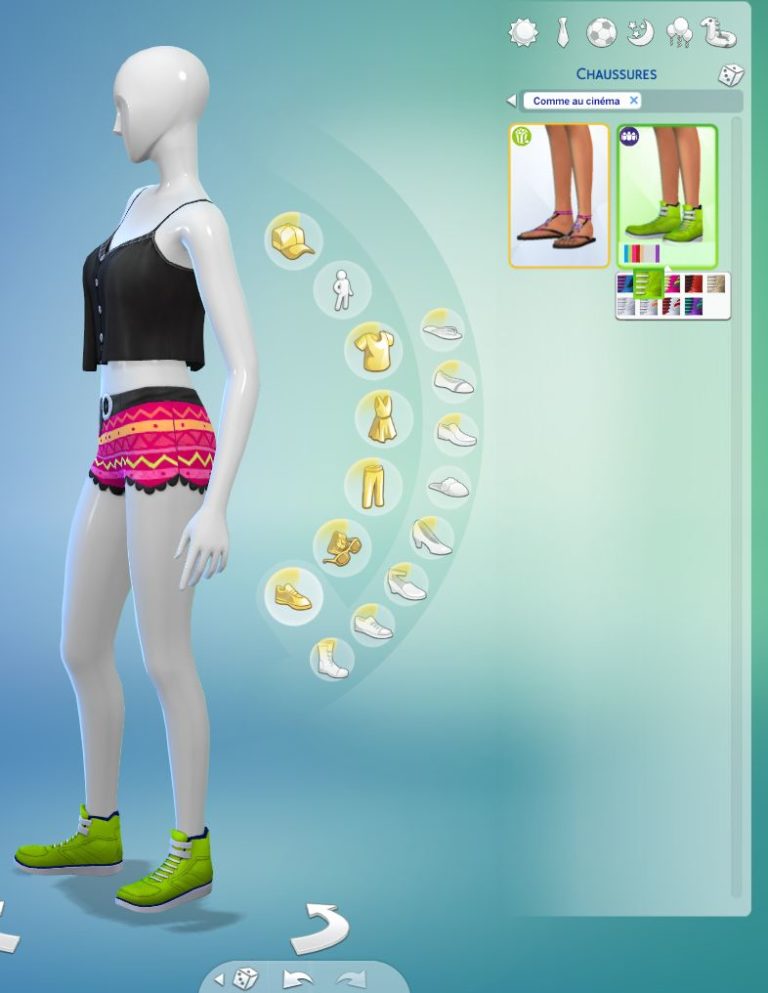Select swimwear pool float category
The width and height of the screenshot is (768, 993).
(719, 32)
